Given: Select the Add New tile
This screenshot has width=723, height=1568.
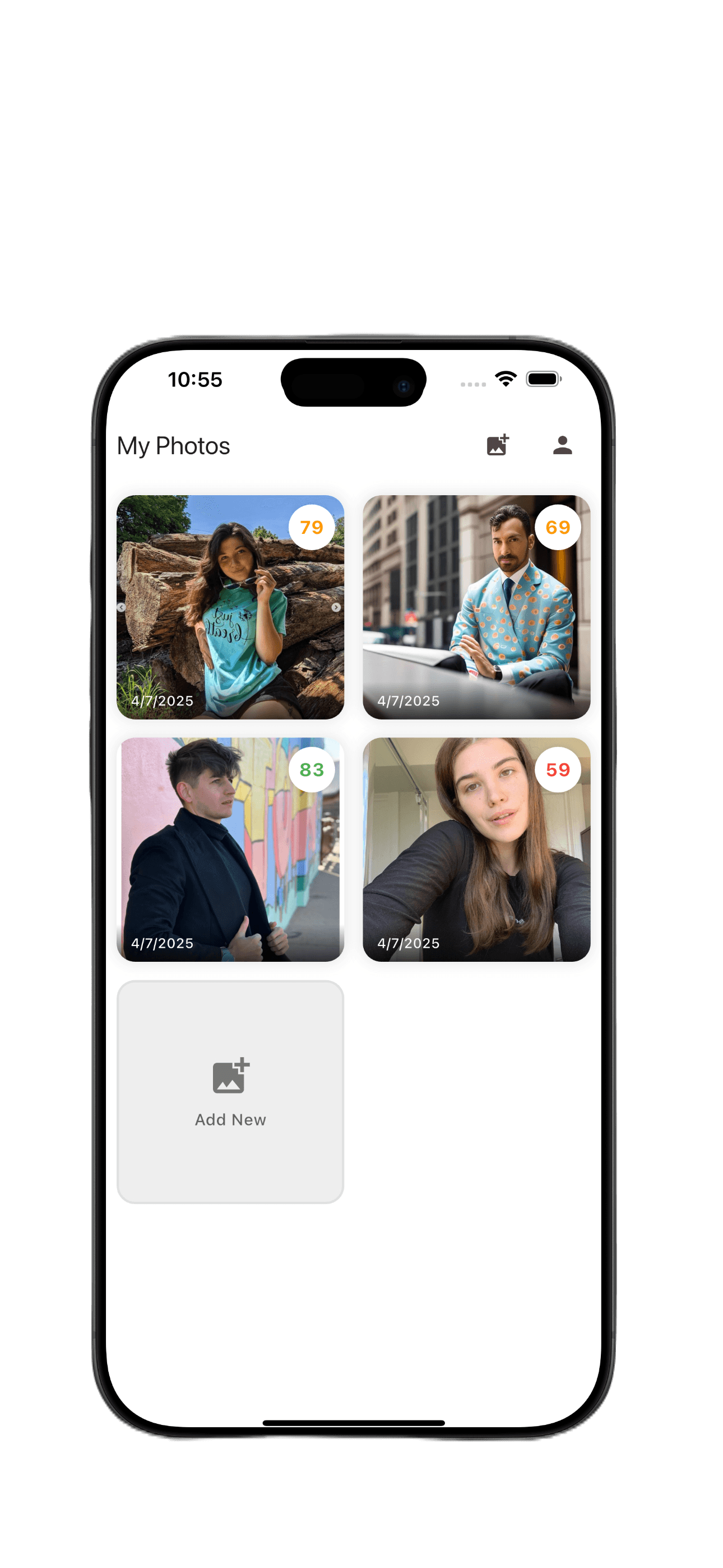Looking at the screenshot, I should point(230,1091).
